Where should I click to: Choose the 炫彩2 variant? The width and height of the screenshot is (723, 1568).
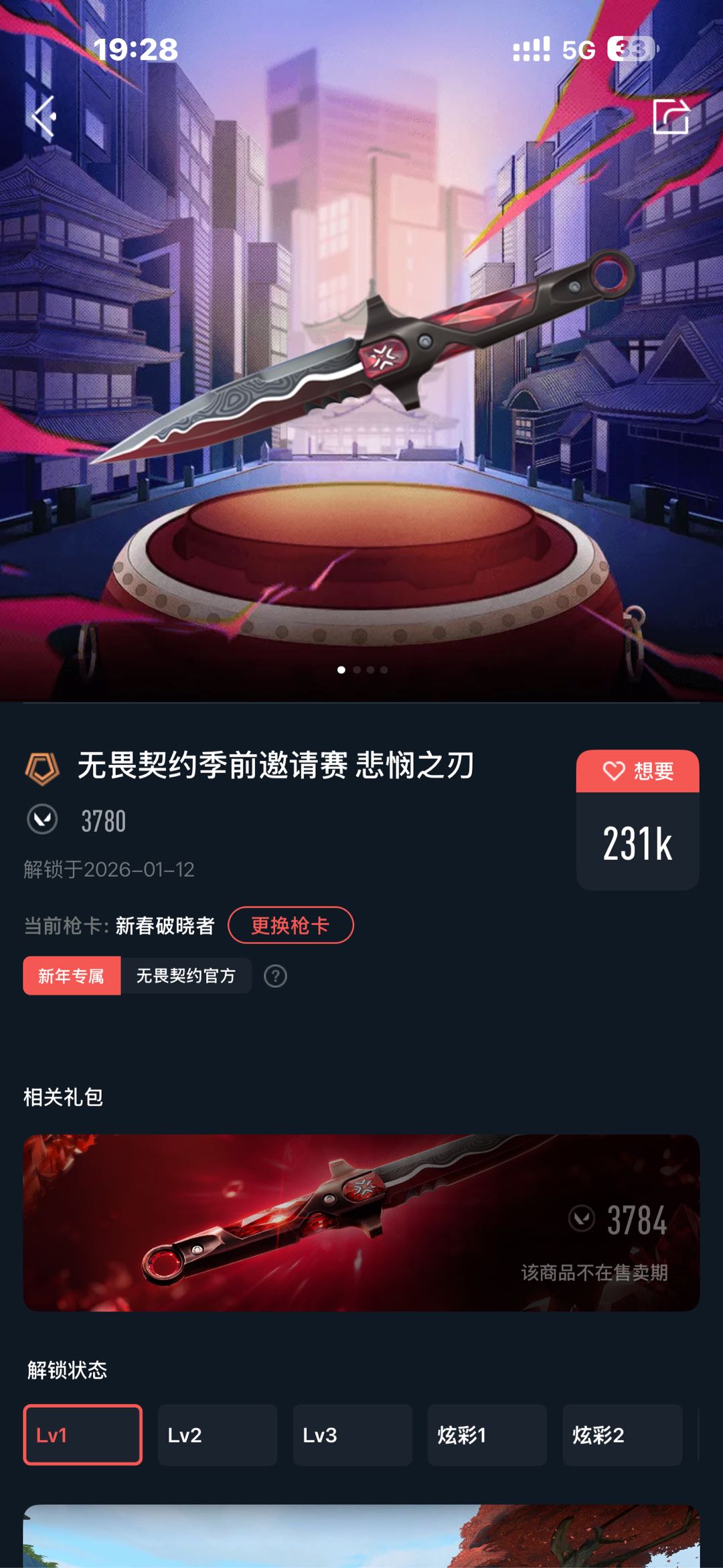coord(622,1435)
